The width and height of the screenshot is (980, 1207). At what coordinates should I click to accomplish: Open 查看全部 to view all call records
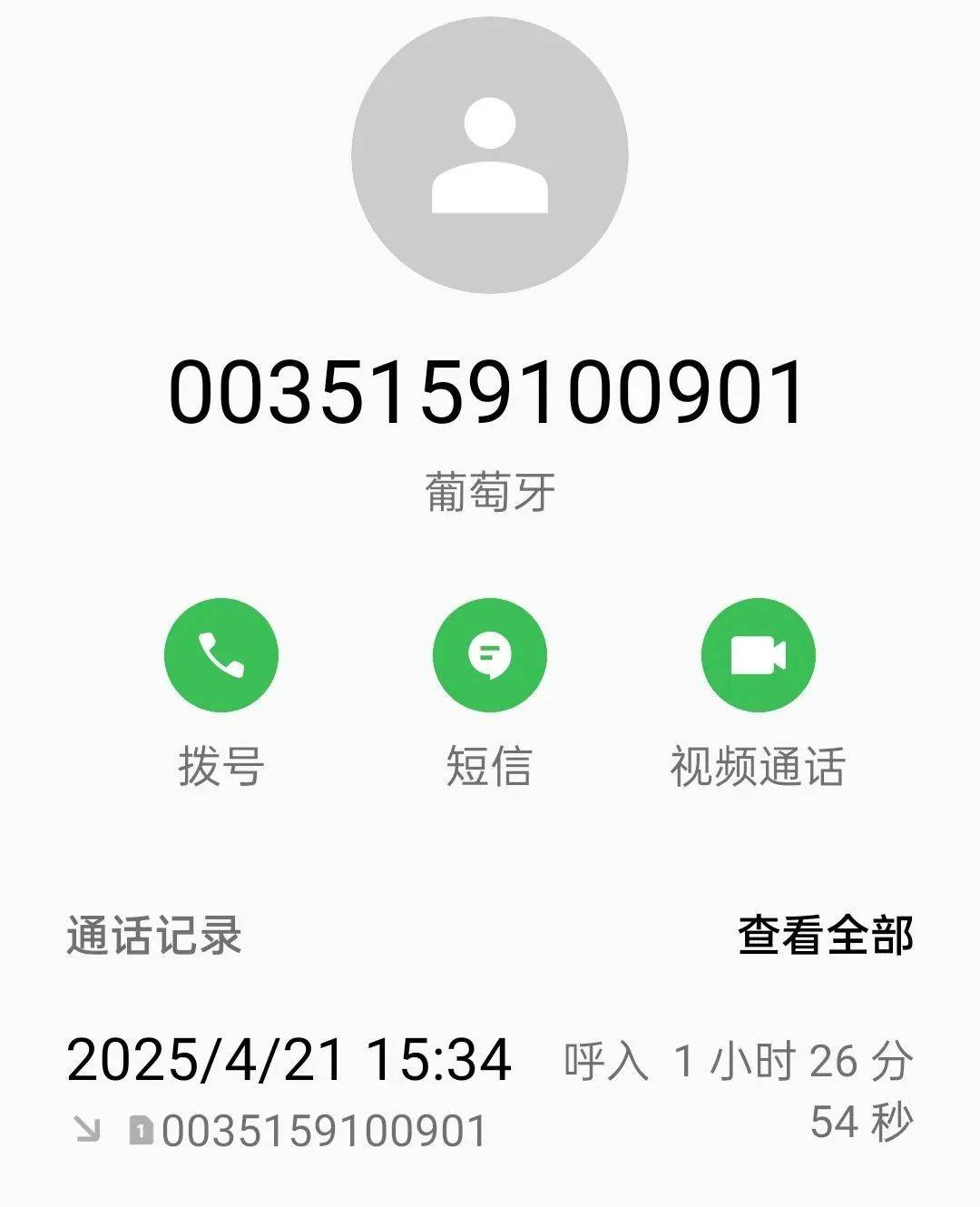pos(824,936)
